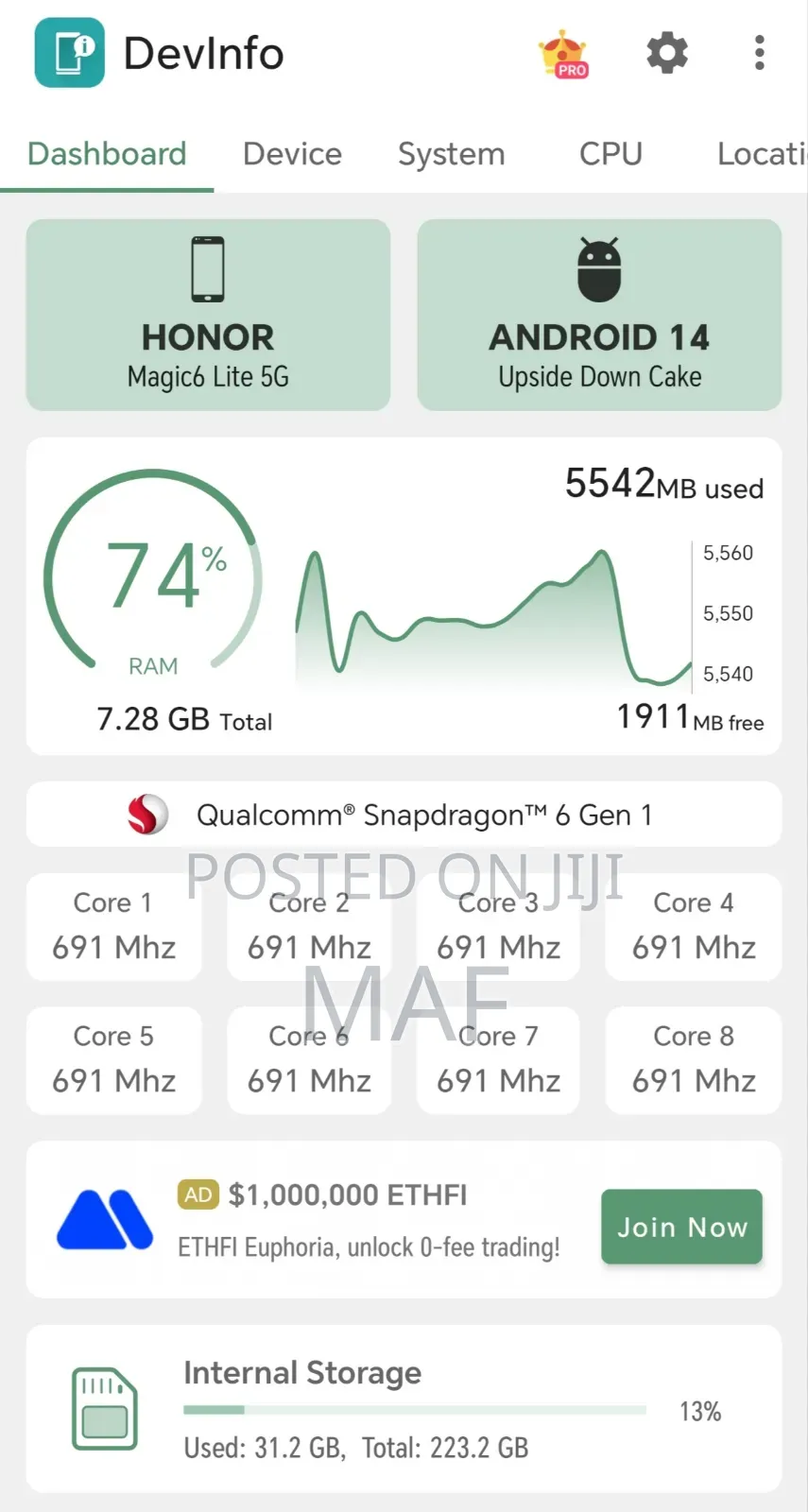The width and height of the screenshot is (808, 1512).
Task: Select the CPU tab
Action: [610, 154]
